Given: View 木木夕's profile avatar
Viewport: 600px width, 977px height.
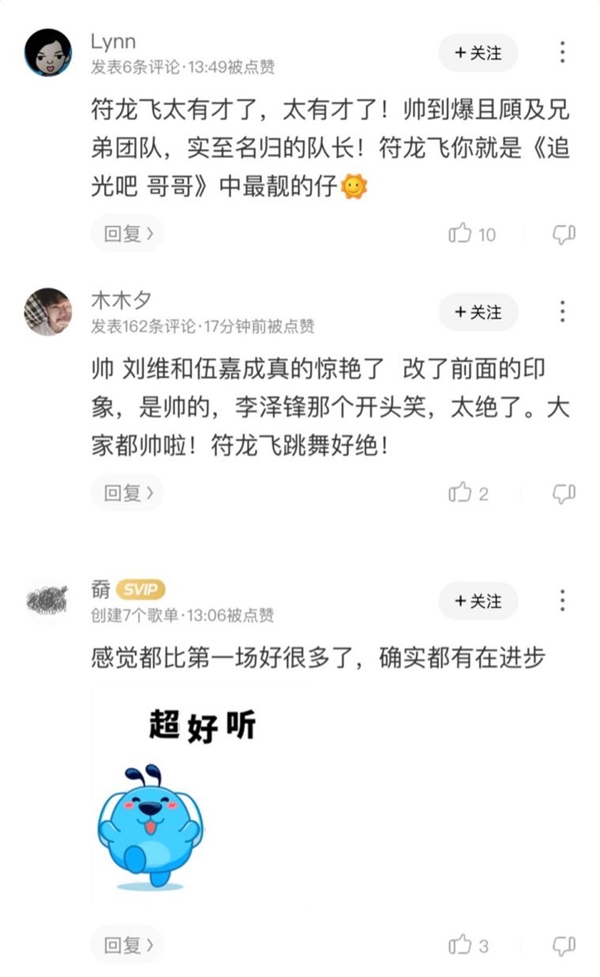Looking at the screenshot, I should click(48, 312).
